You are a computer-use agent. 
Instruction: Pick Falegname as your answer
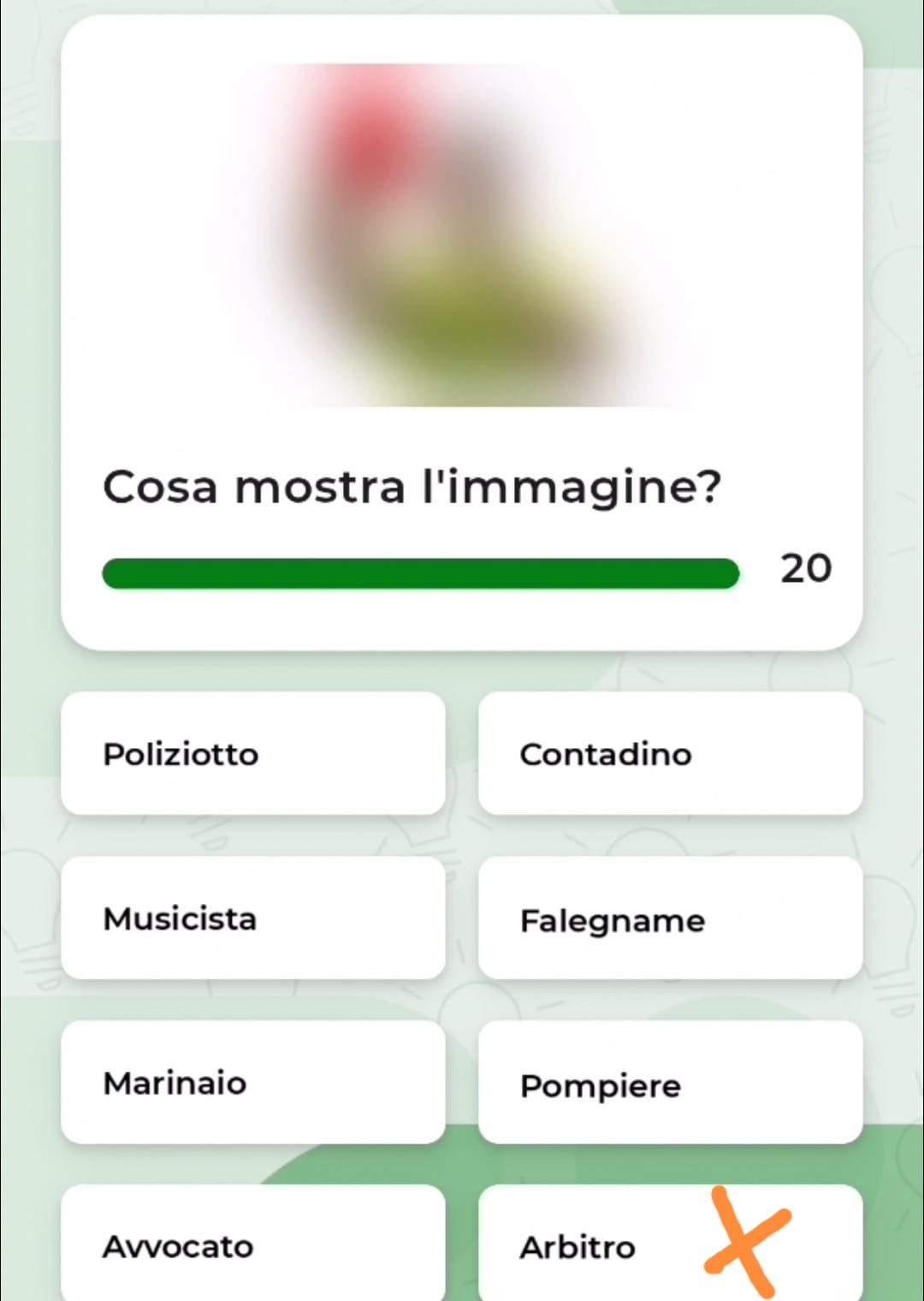coord(670,918)
